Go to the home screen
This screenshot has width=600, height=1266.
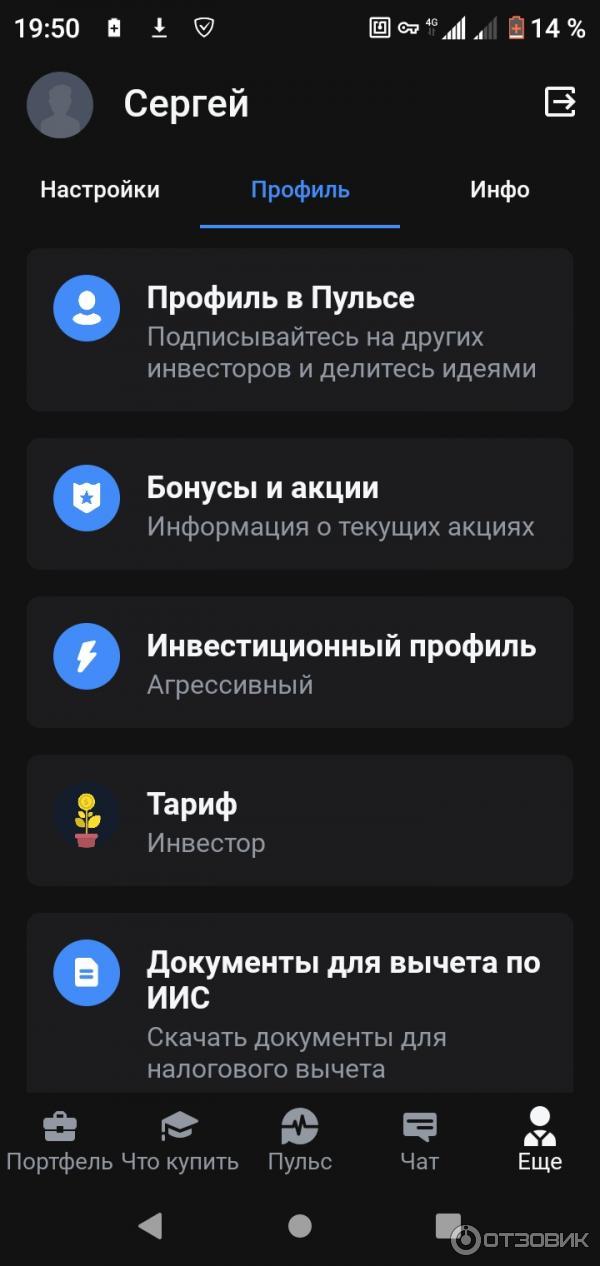pos(300,1225)
